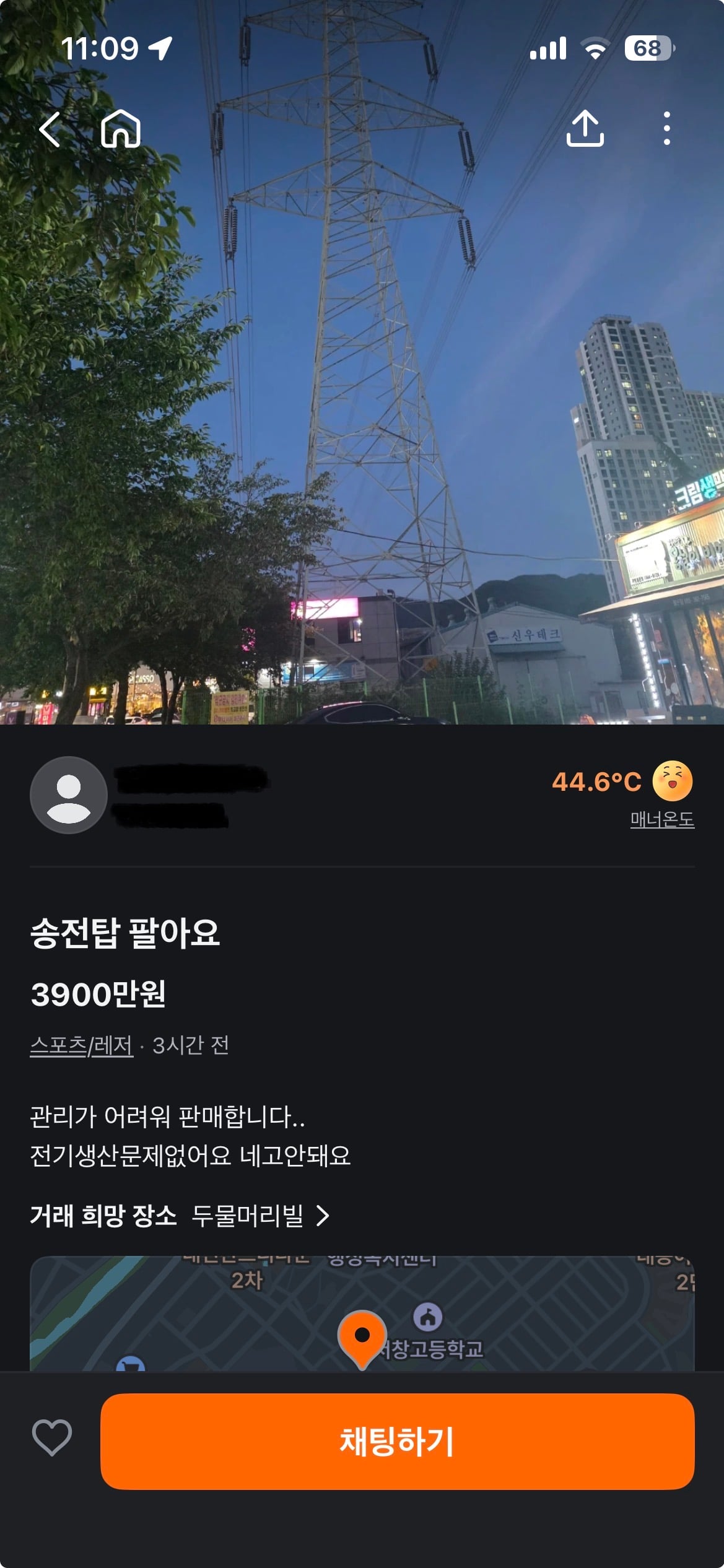
Task: Open the three-dot overflow menu
Action: pos(666,129)
